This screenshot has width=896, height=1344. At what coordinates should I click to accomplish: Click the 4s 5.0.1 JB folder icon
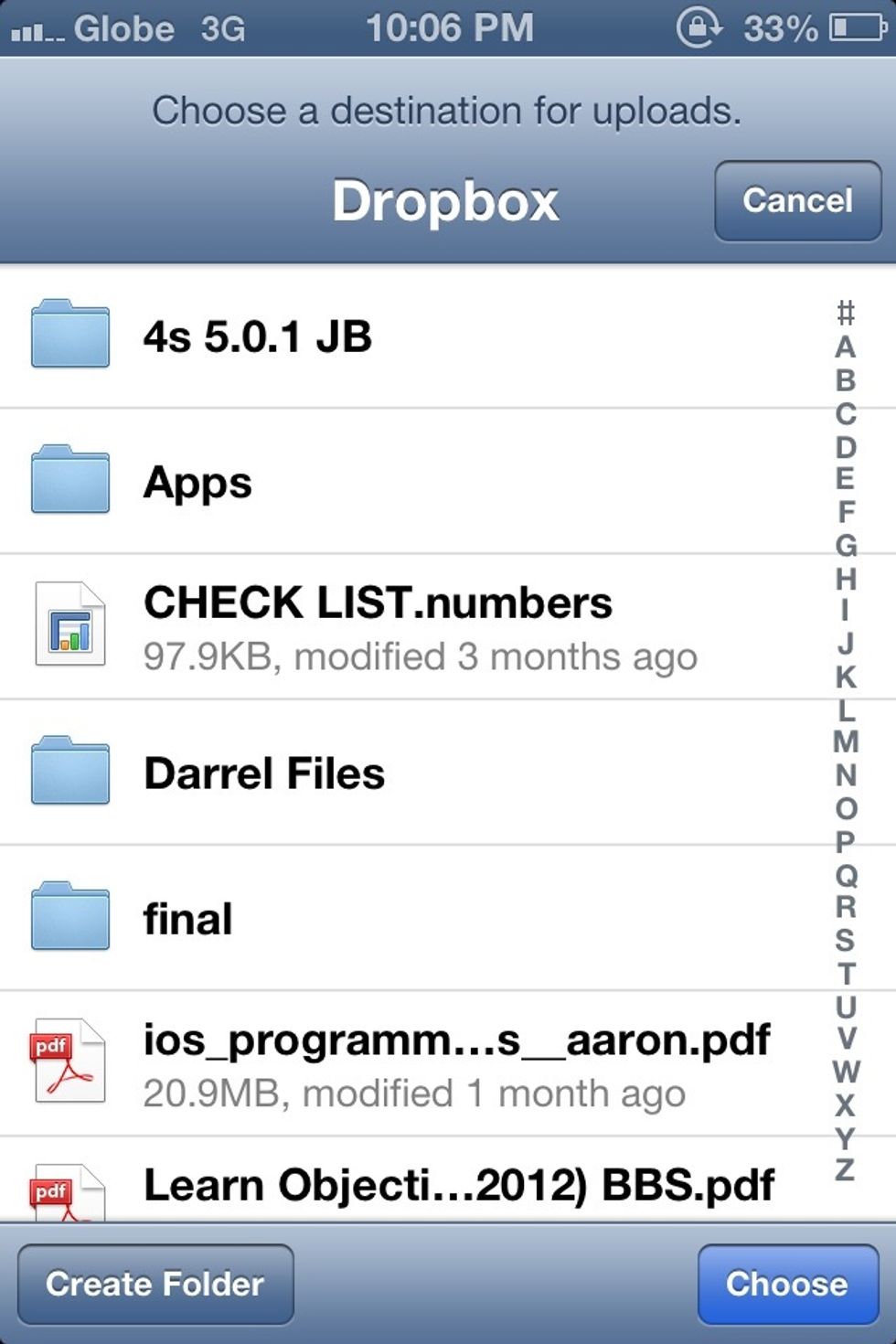point(71,336)
